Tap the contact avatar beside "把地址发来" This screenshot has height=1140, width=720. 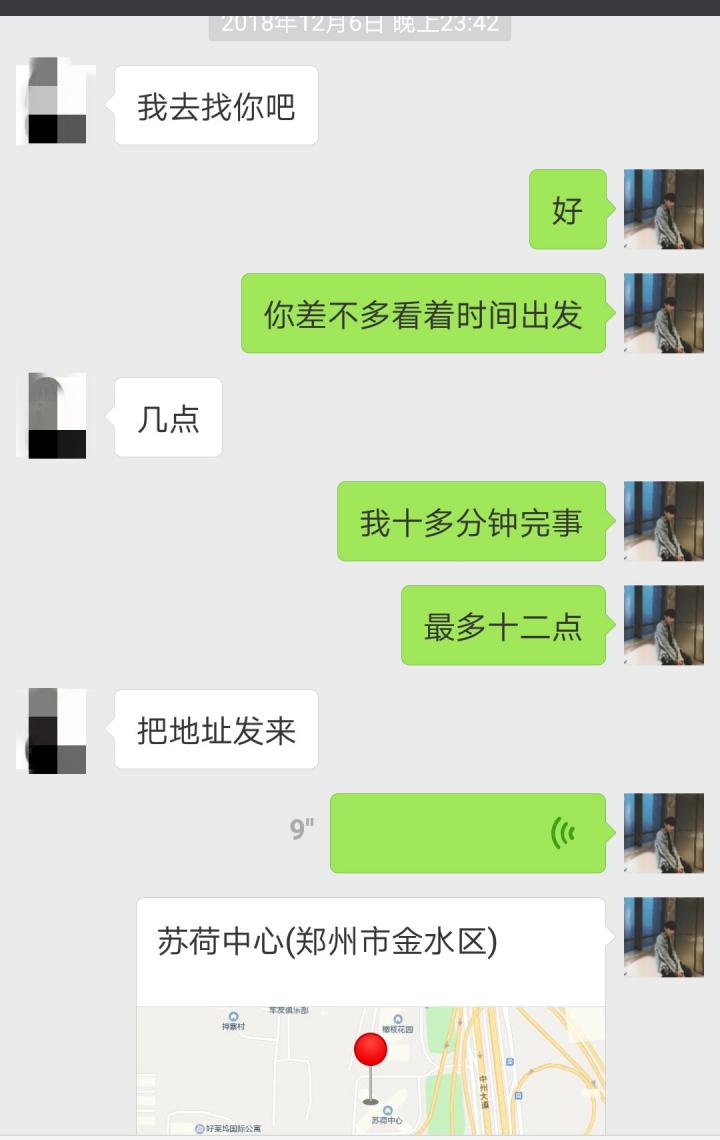click(53, 730)
